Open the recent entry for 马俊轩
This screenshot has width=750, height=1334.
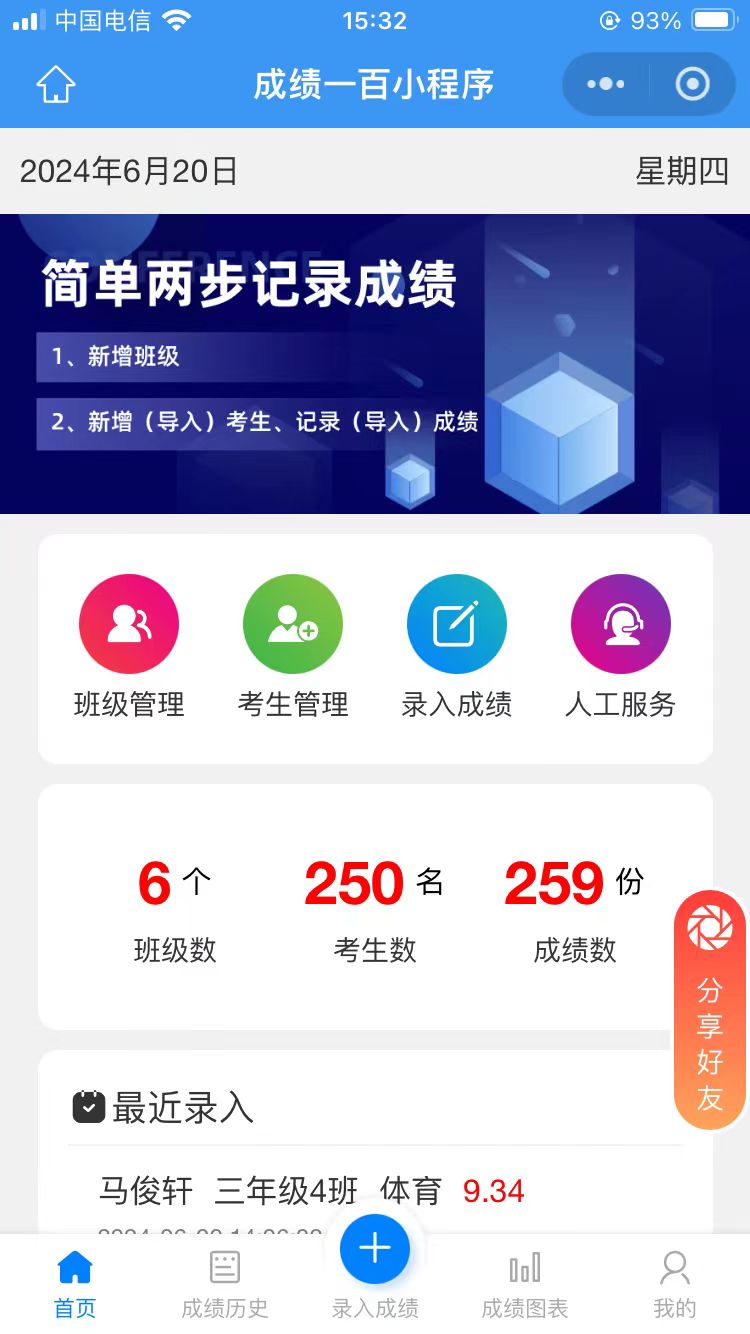pos(312,1192)
